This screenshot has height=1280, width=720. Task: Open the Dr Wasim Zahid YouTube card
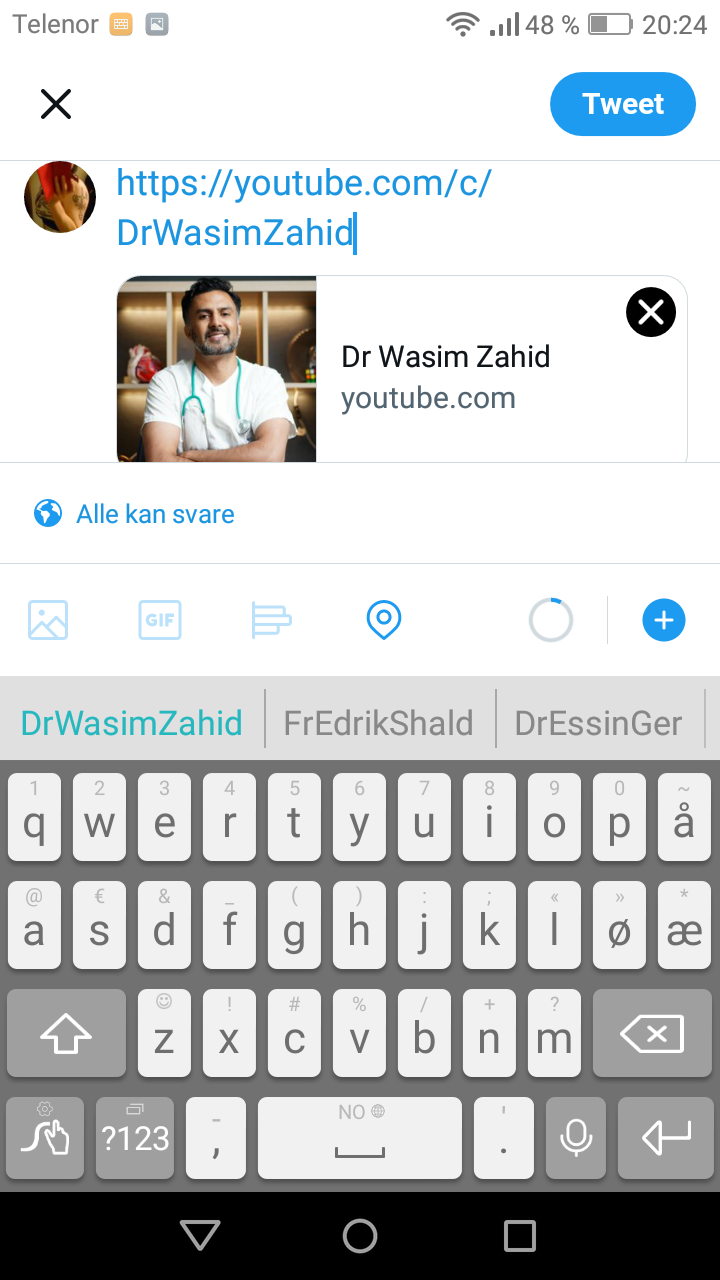coord(402,369)
